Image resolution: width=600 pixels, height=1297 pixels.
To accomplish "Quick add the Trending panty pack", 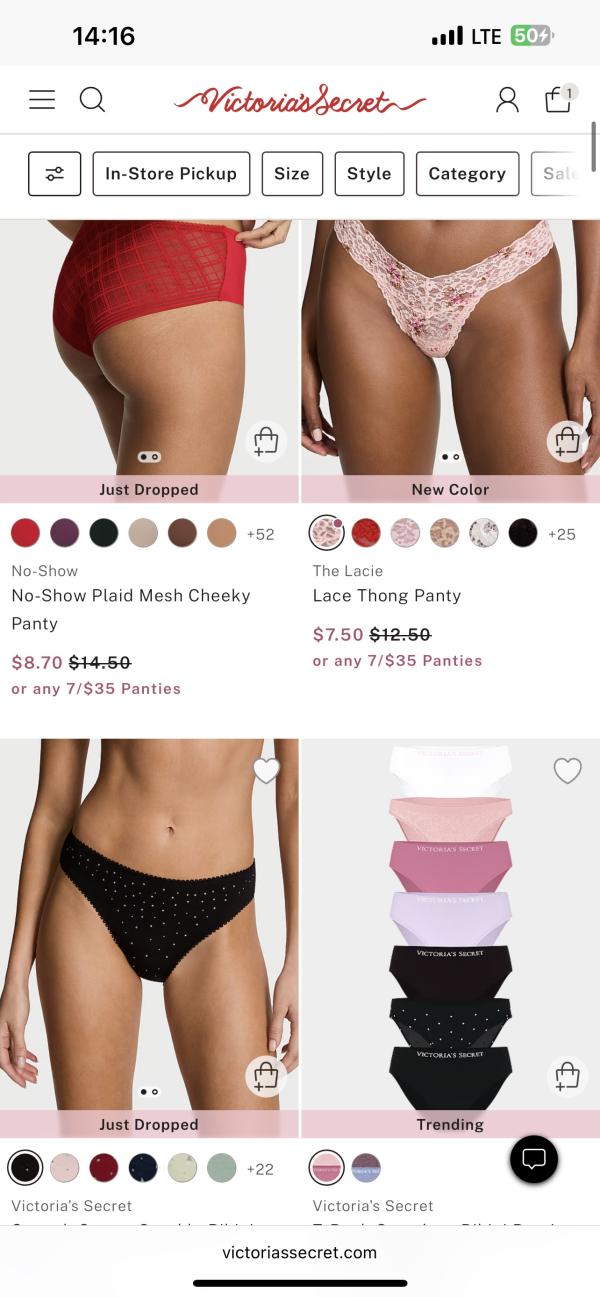I will click(567, 1076).
